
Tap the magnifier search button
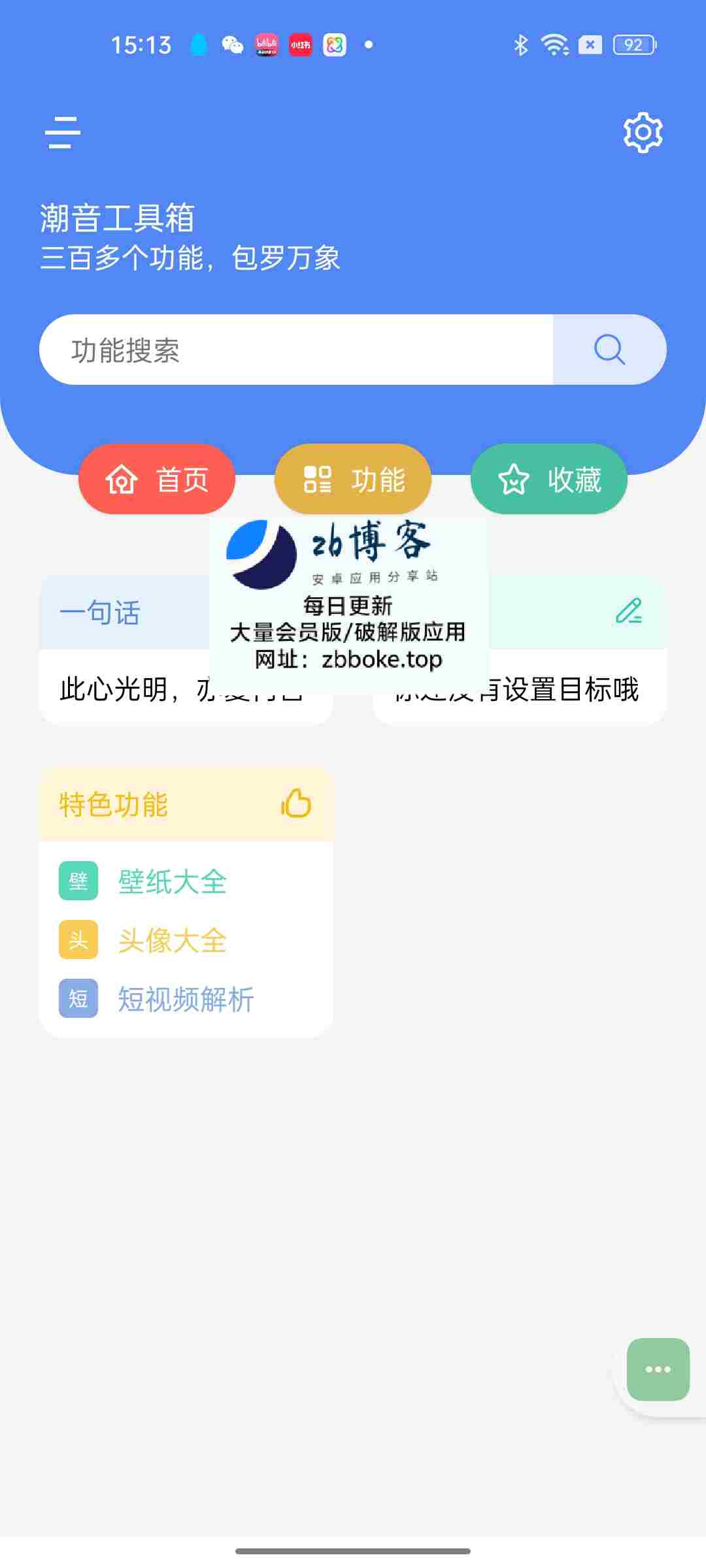609,350
